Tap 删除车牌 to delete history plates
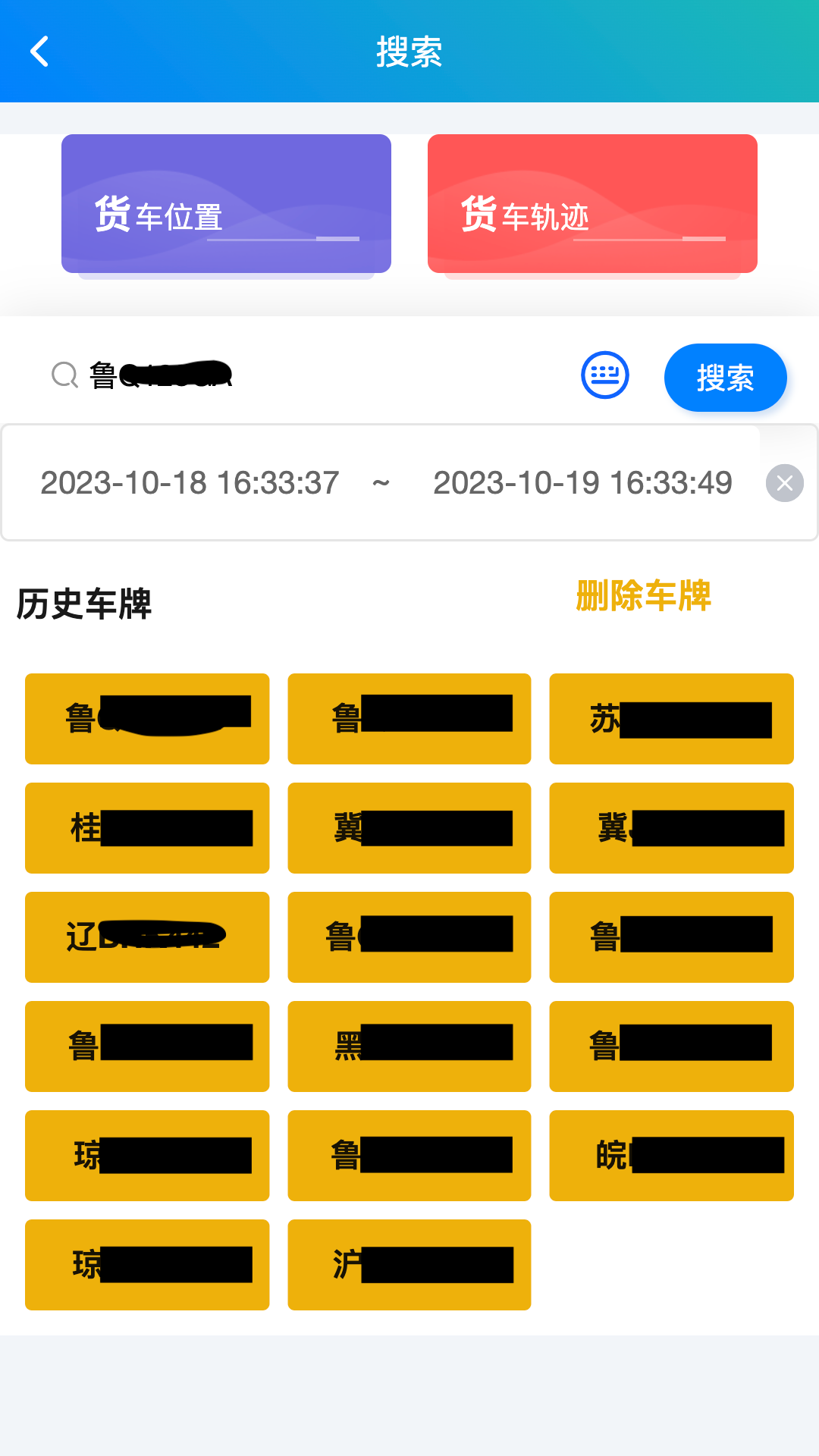819x1456 pixels. pos(643,595)
